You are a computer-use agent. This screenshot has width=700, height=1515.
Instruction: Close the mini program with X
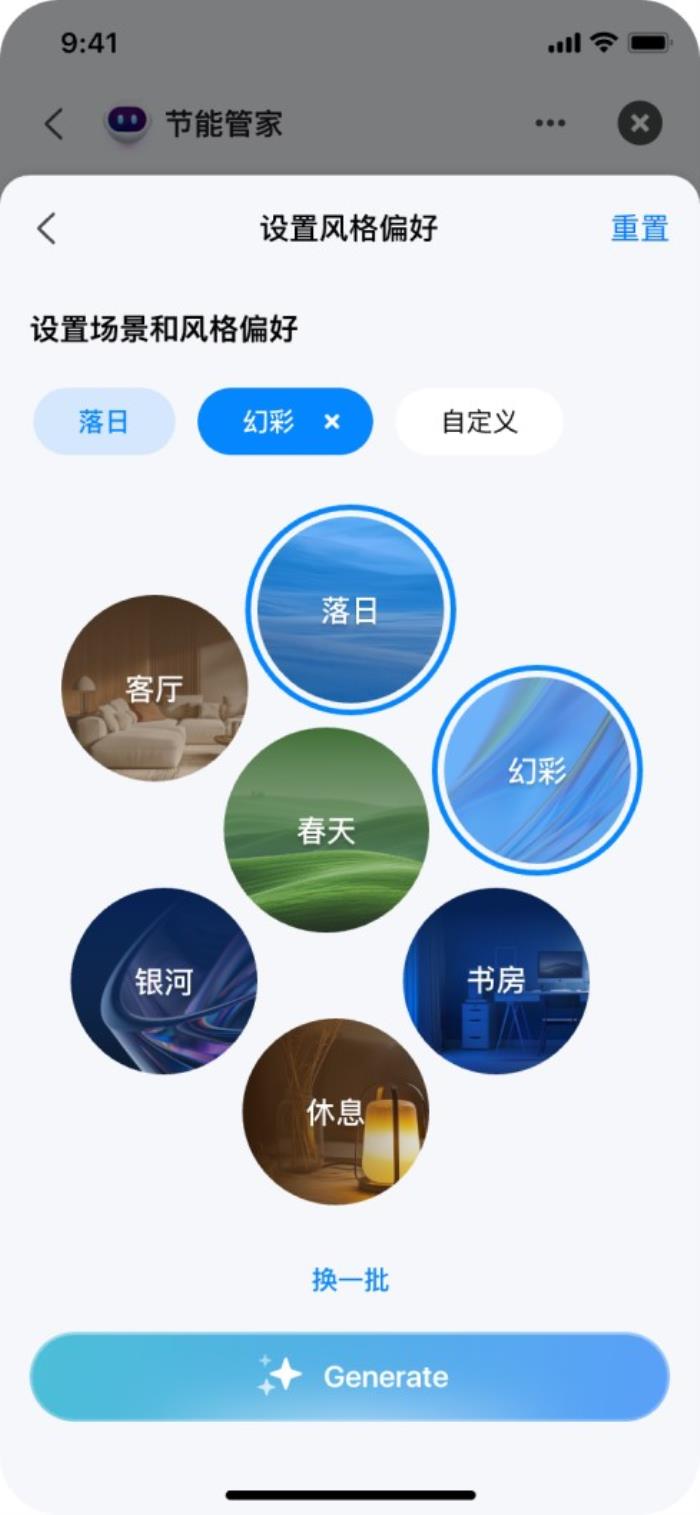[x=640, y=123]
